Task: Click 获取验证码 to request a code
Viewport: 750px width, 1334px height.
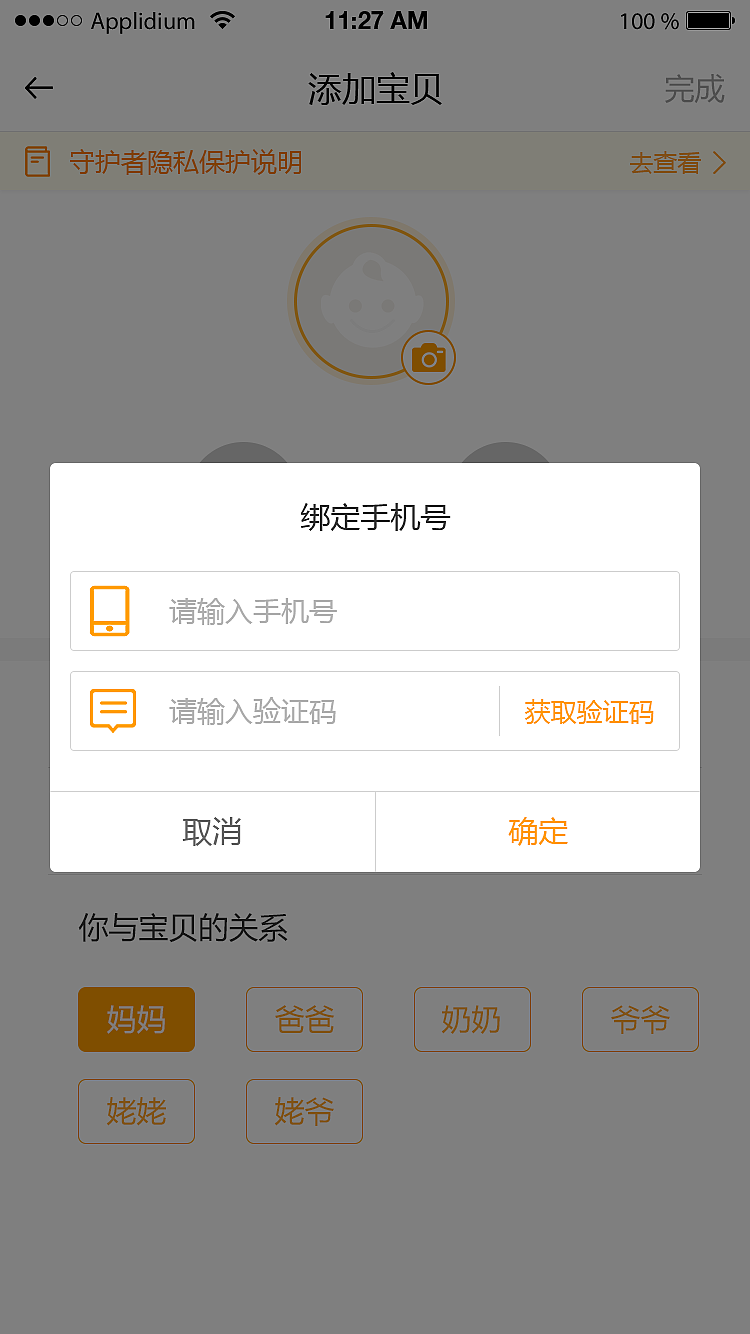Action: (589, 711)
